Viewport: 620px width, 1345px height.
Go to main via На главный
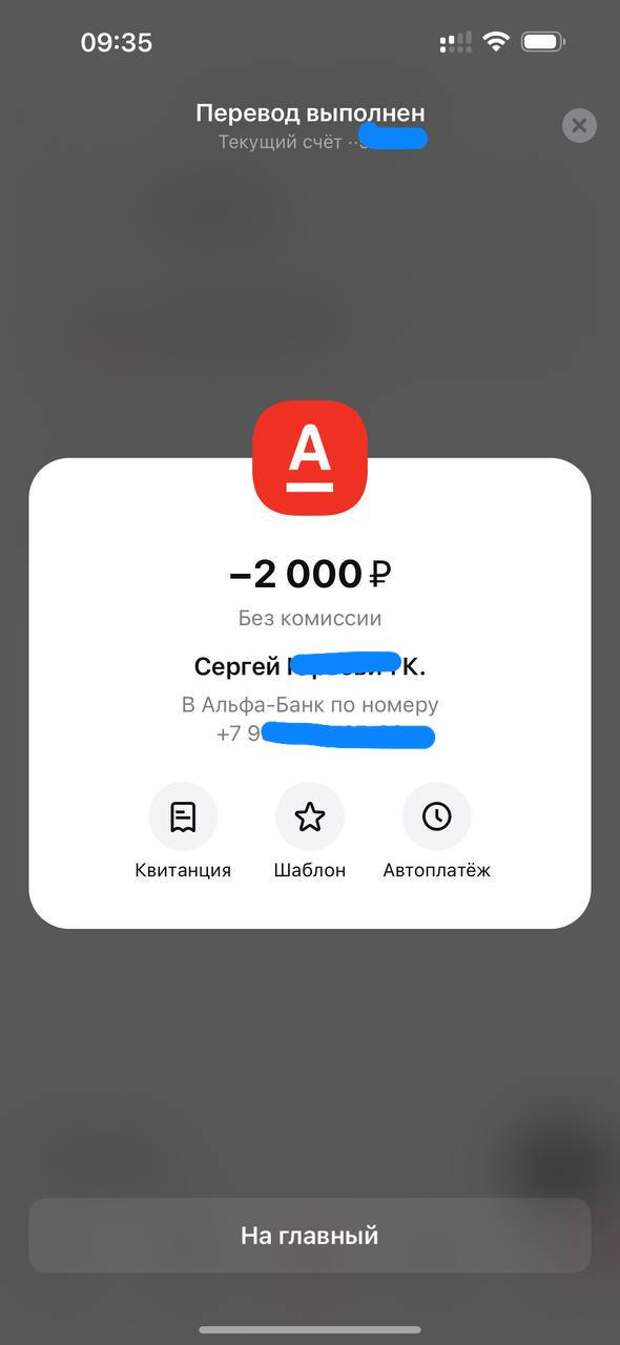coord(310,1235)
